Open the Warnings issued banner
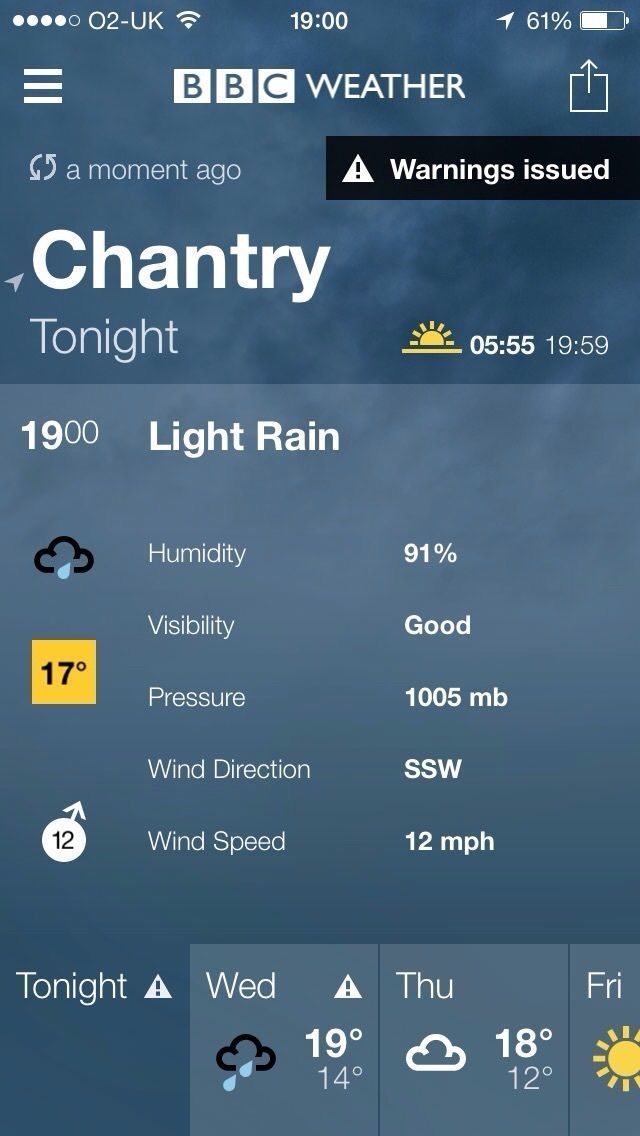Image resolution: width=640 pixels, height=1136 pixels. coord(483,169)
